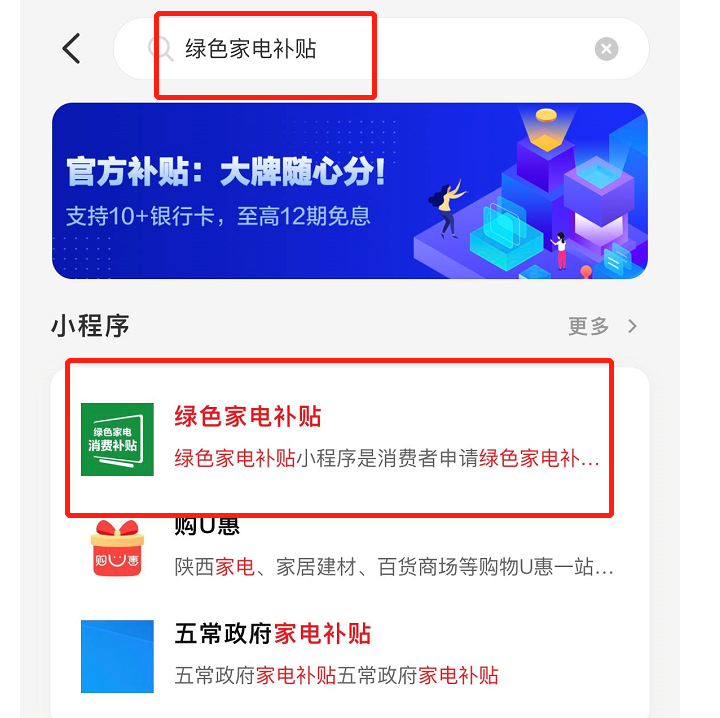View 更多 mini programs
This screenshot has height=718, width=720.
(x=602, y=326)
